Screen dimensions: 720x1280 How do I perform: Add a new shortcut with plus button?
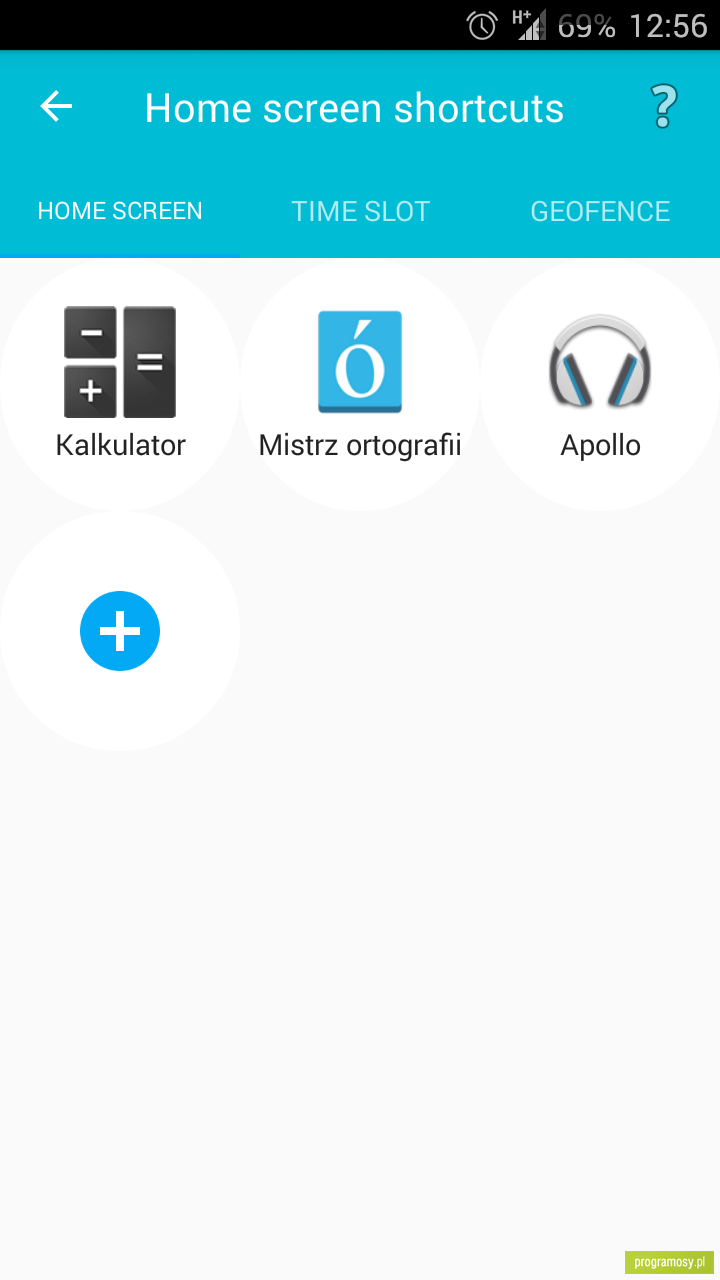click(120, 631)
